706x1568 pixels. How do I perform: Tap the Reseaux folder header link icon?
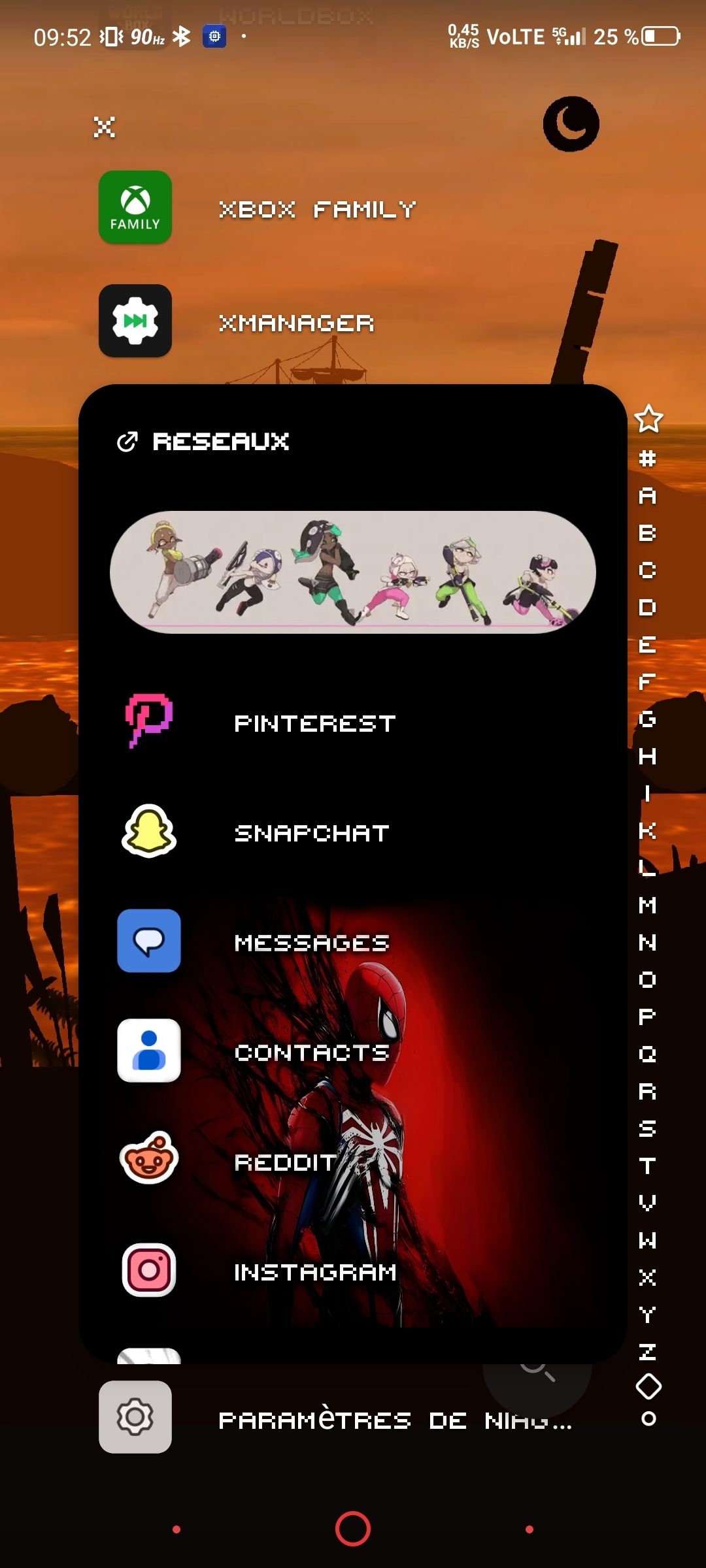[127, 442]
